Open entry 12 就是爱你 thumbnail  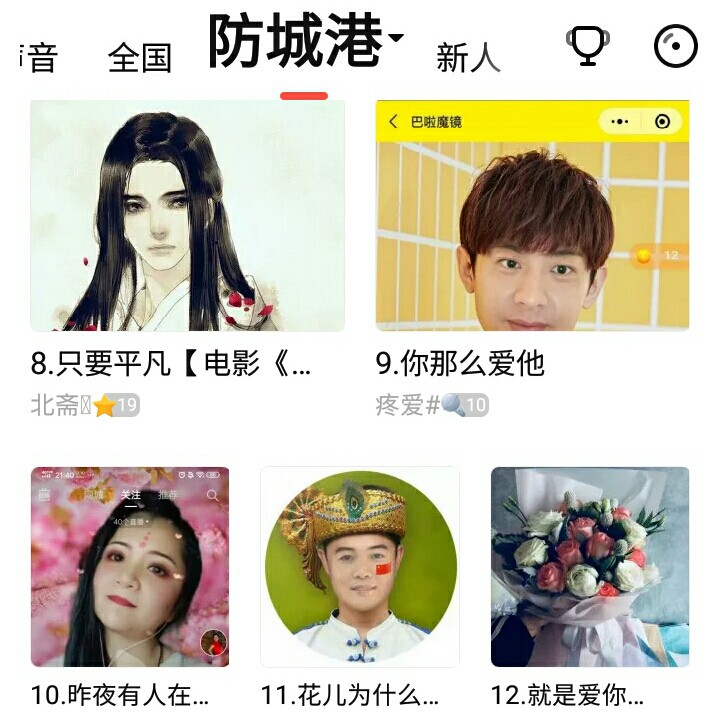590,567
